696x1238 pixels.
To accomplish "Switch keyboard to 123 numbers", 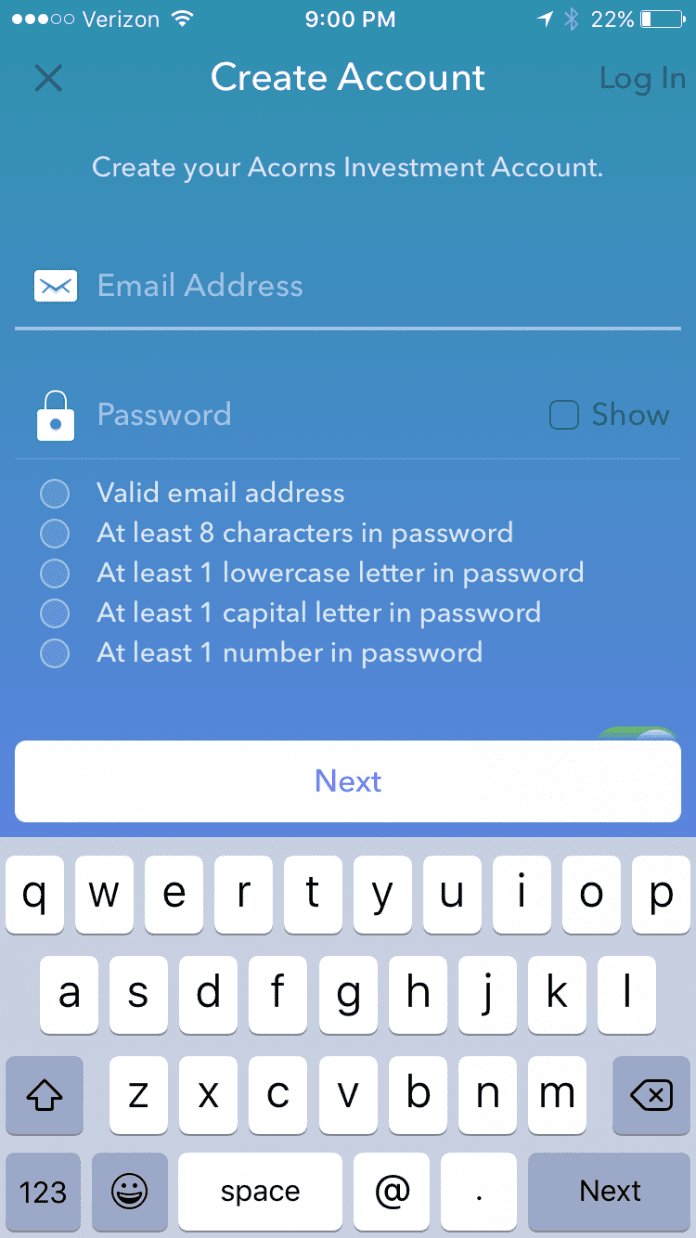I will (44, 1192).
